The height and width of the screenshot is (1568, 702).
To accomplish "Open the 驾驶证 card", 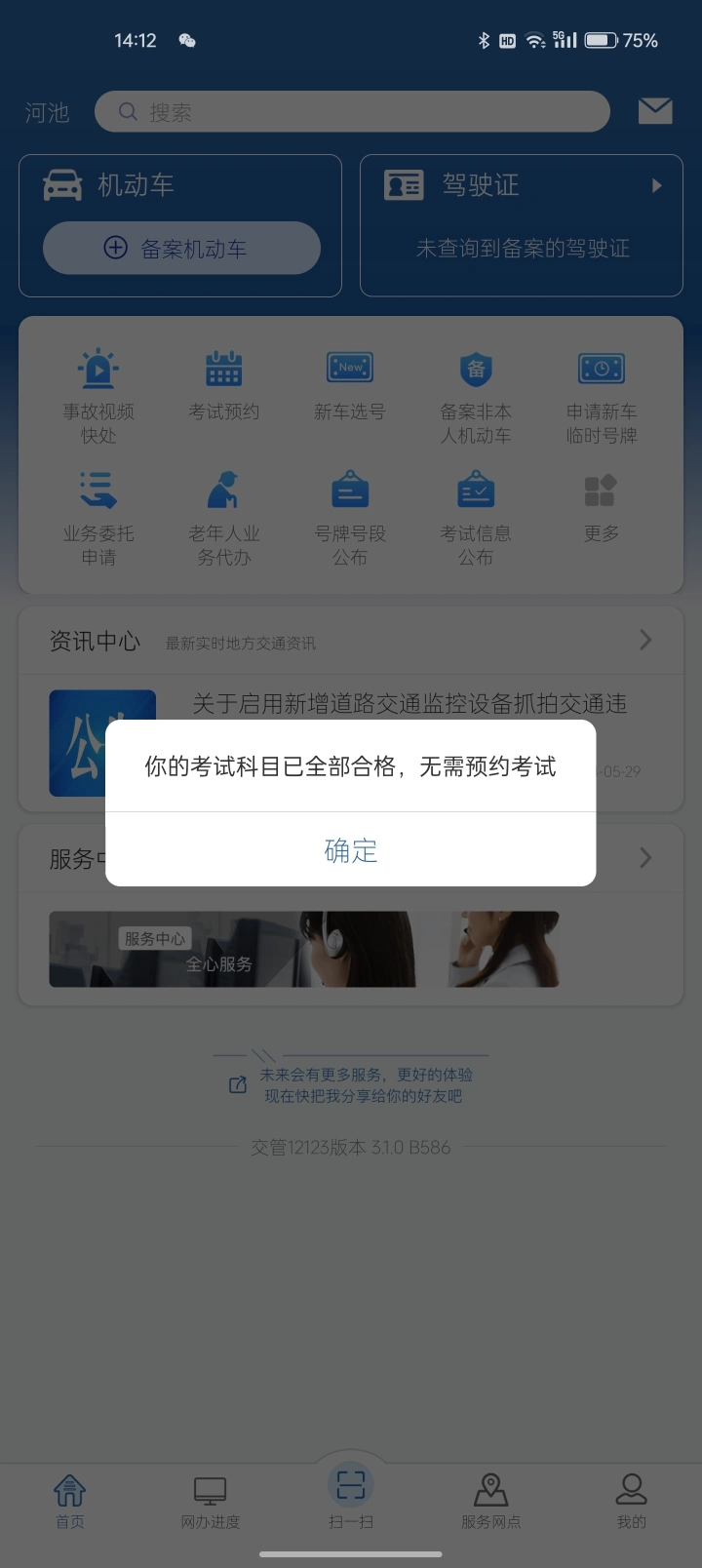I will point(522,225).
